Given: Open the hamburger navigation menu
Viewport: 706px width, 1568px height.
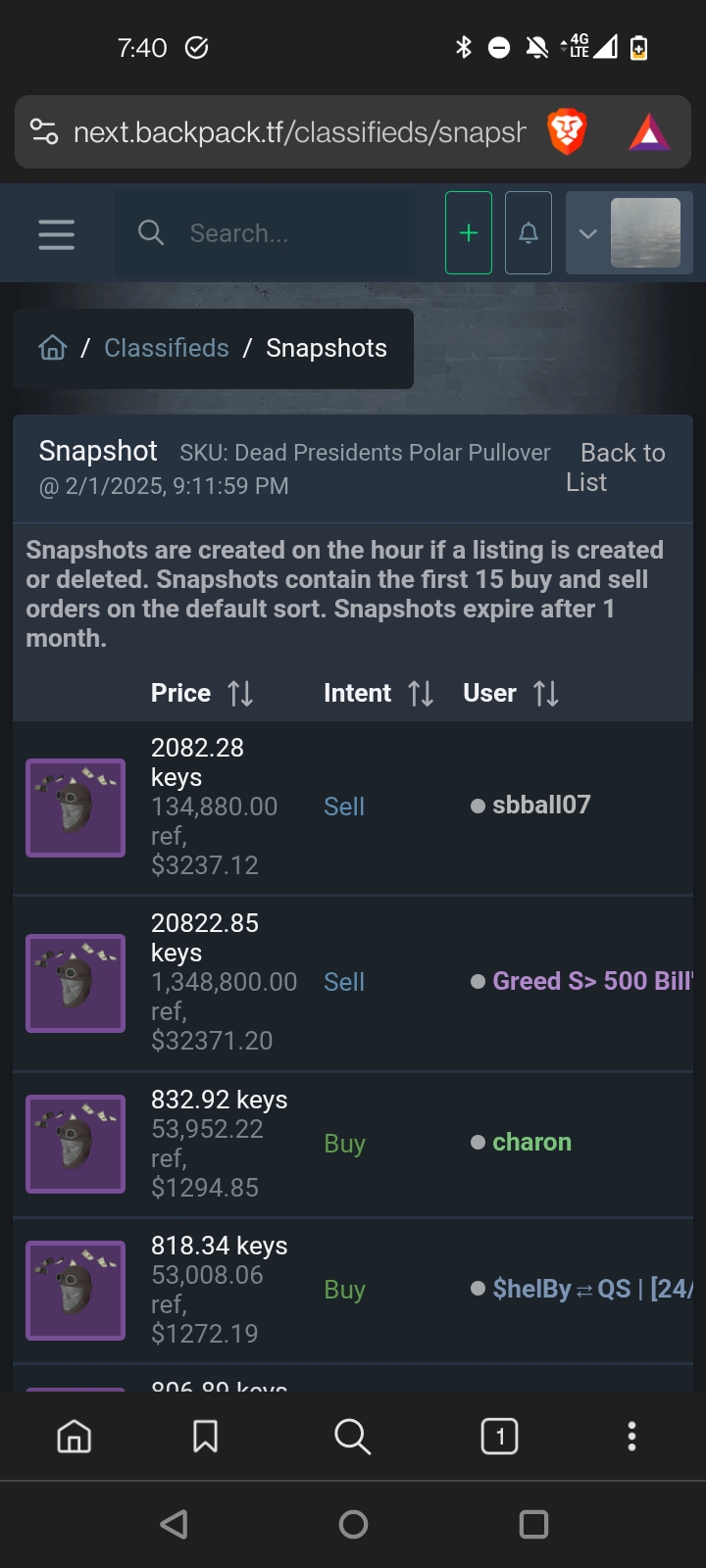Looking at the screenshot, I should click(x=56, y=234).
